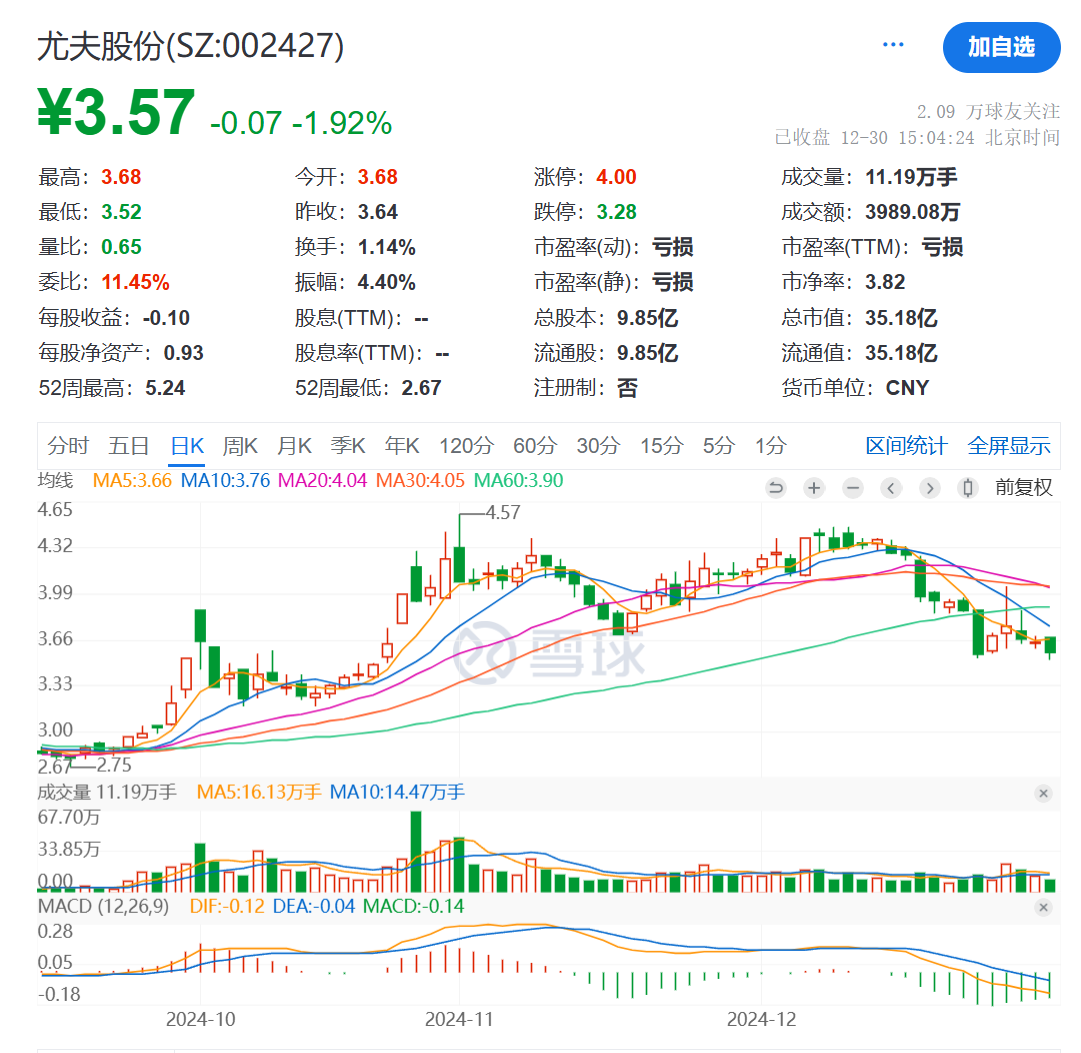Image resolution: width=1081 pixels, height=1053 pixels.
Task: Toggle the candlestick chart style icon
Action: click(x=967, y=488)
